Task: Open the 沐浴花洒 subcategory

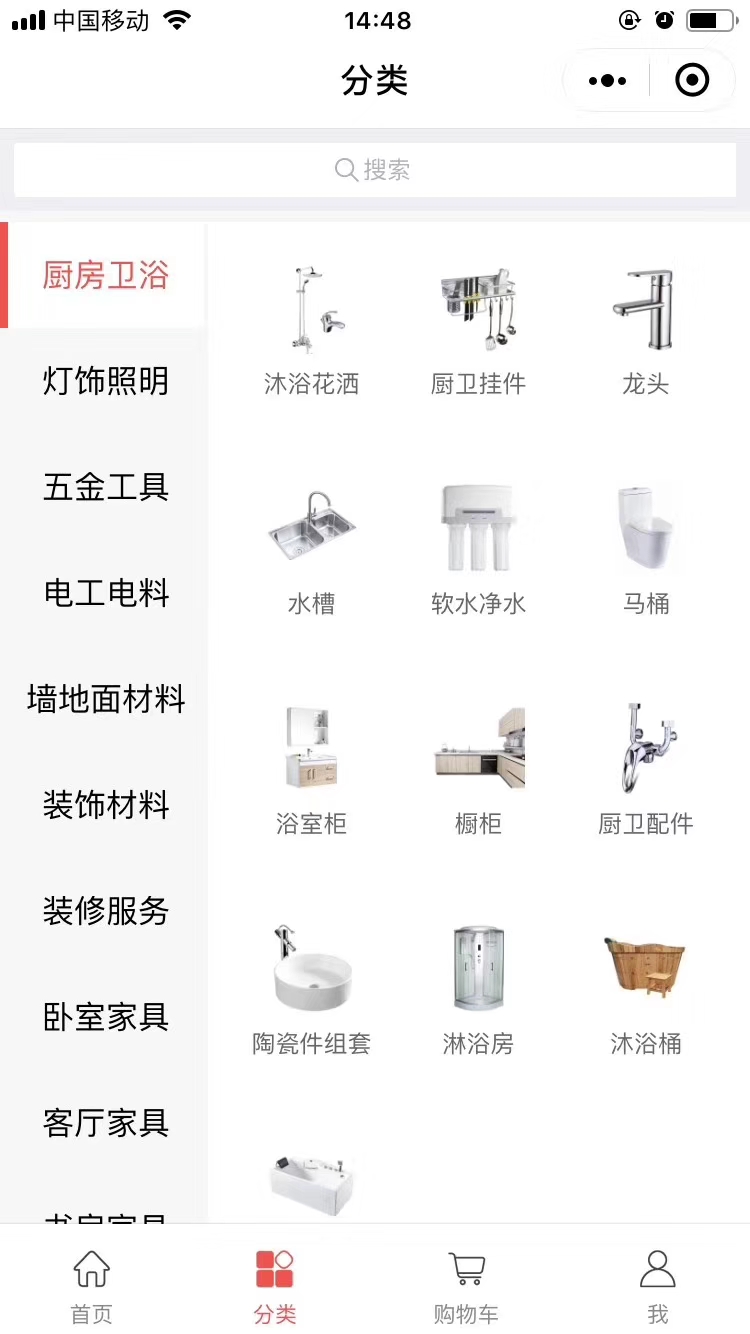Action: tap(311, 330)
